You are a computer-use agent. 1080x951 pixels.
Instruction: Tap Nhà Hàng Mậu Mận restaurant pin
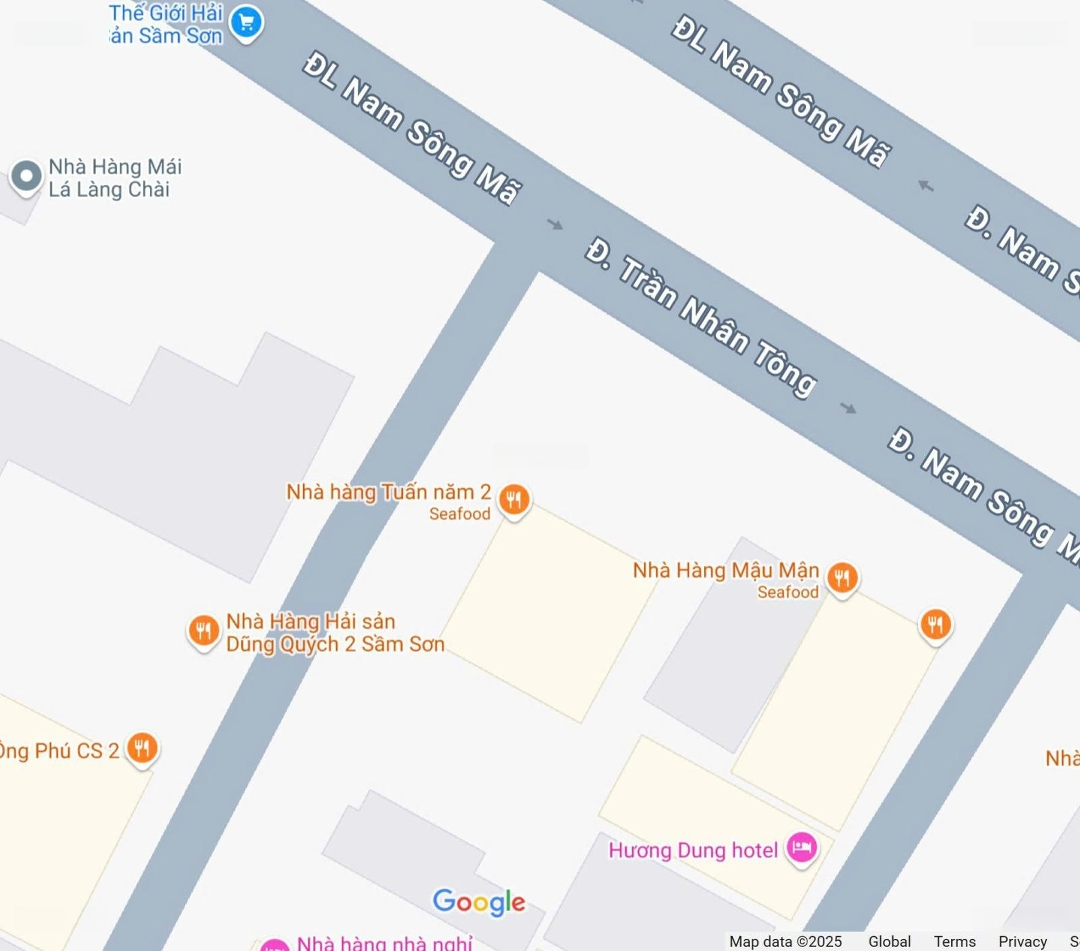click(x=842, y=577)
